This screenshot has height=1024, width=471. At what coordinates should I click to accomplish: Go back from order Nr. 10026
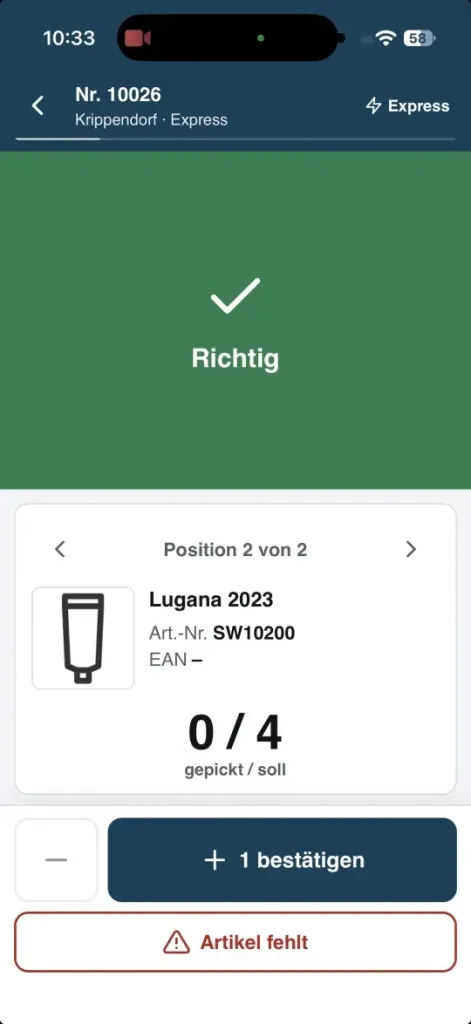click(x=38, y=106)
